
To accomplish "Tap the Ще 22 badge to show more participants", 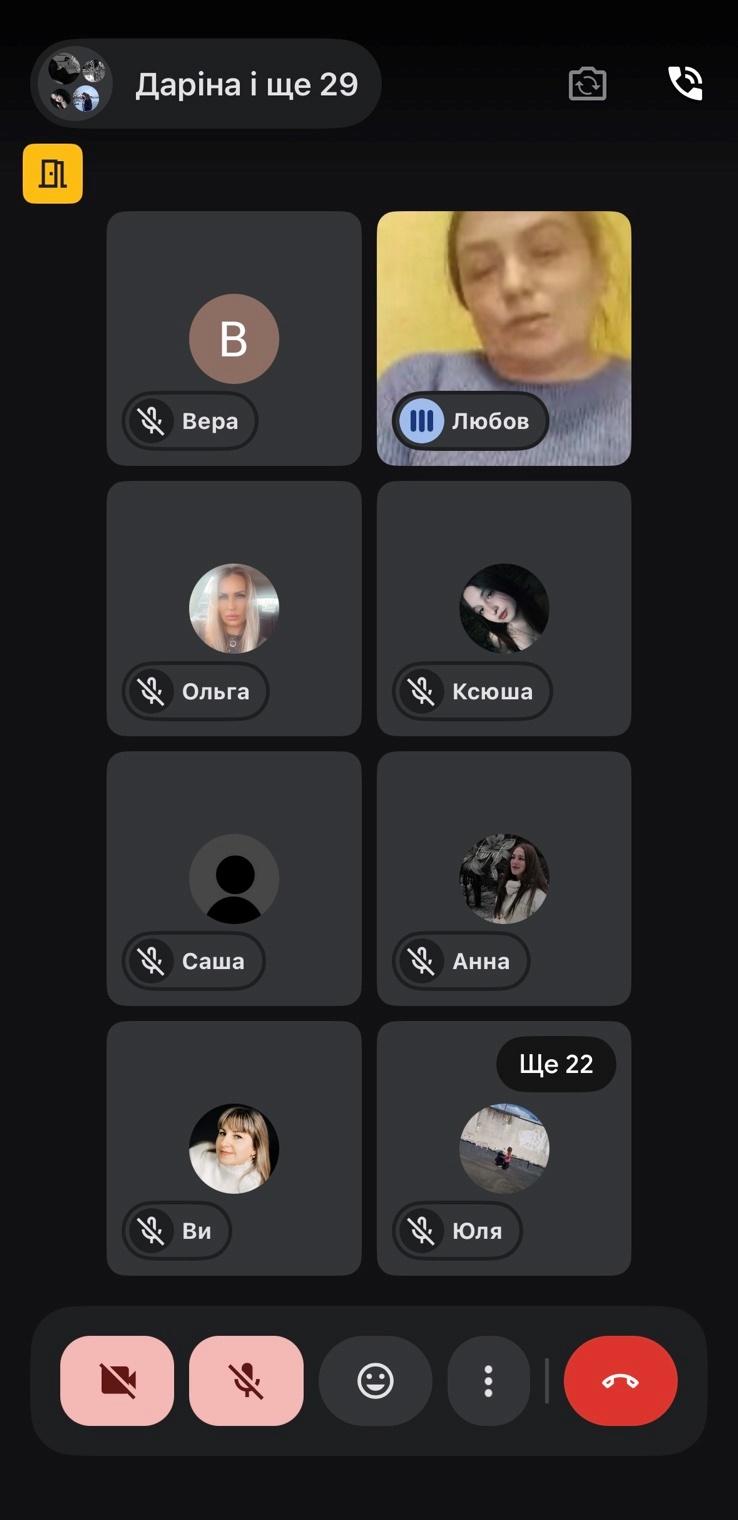I will pos(556,1064).
